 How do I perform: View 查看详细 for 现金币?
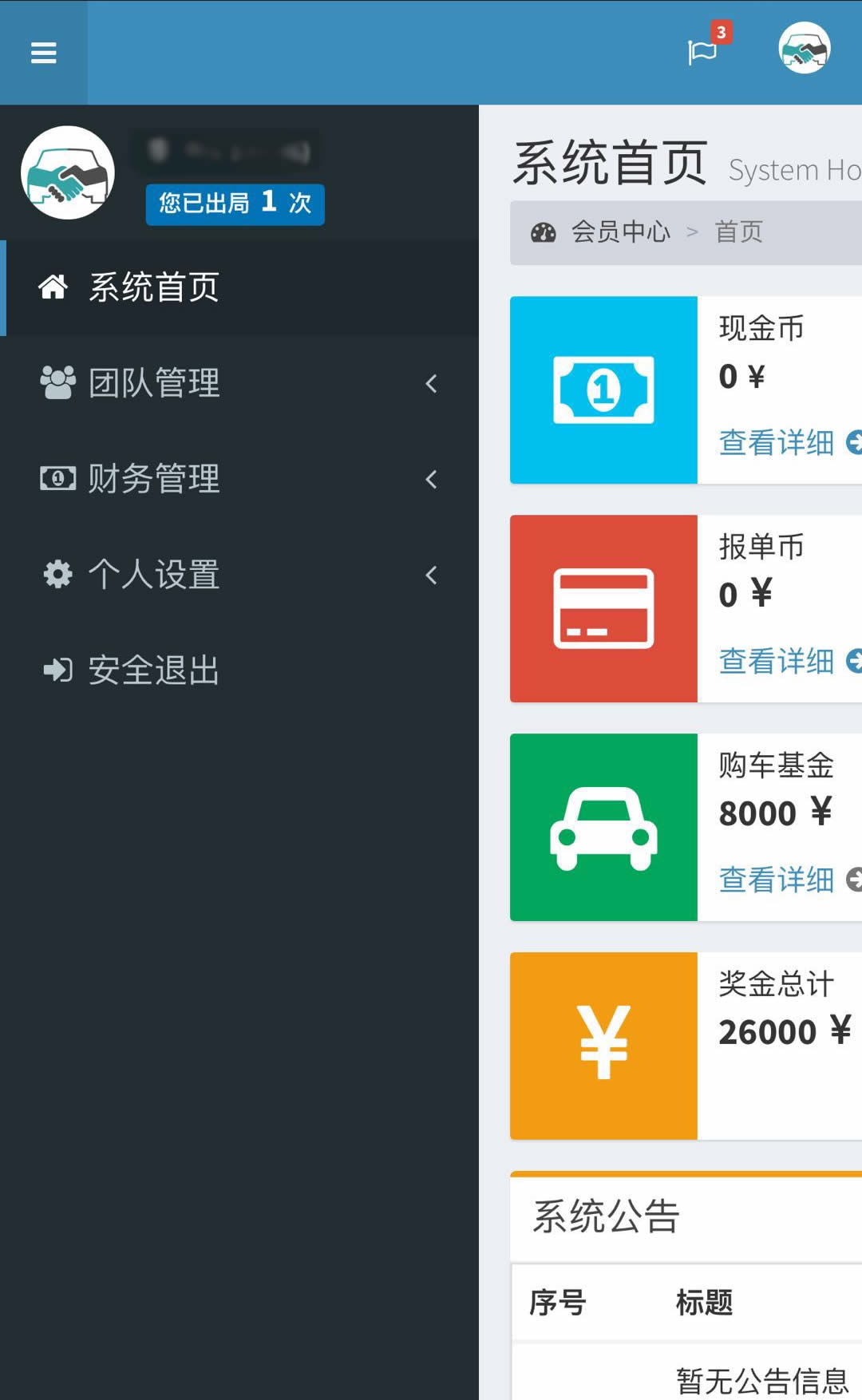(789, 442)
